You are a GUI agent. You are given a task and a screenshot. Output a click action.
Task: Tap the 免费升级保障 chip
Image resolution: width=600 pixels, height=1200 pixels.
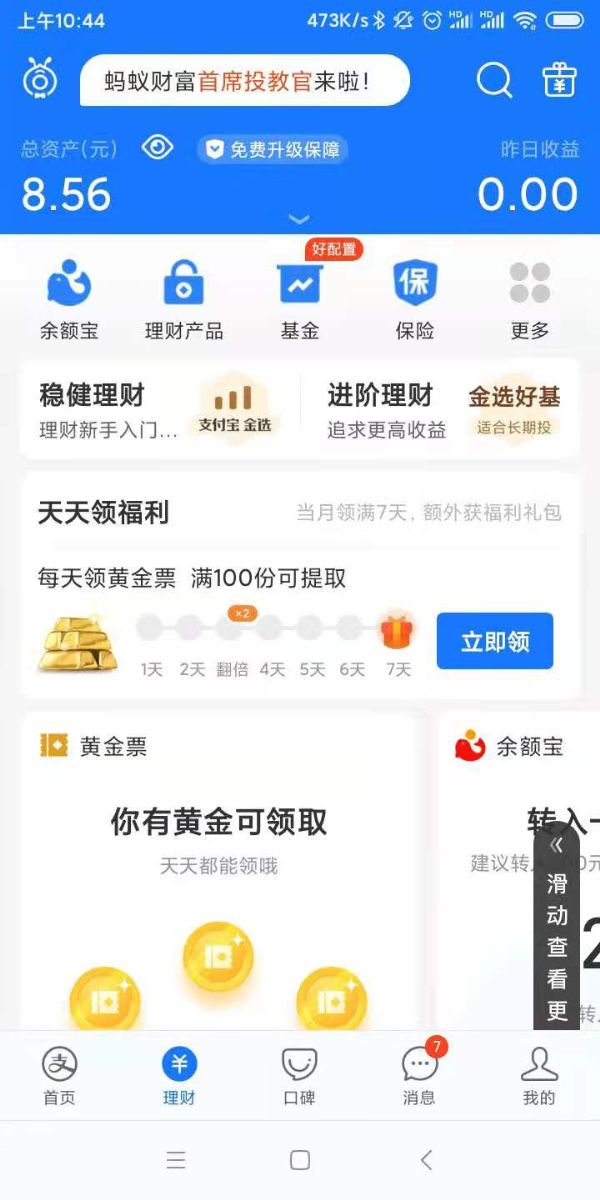[272, 150]
